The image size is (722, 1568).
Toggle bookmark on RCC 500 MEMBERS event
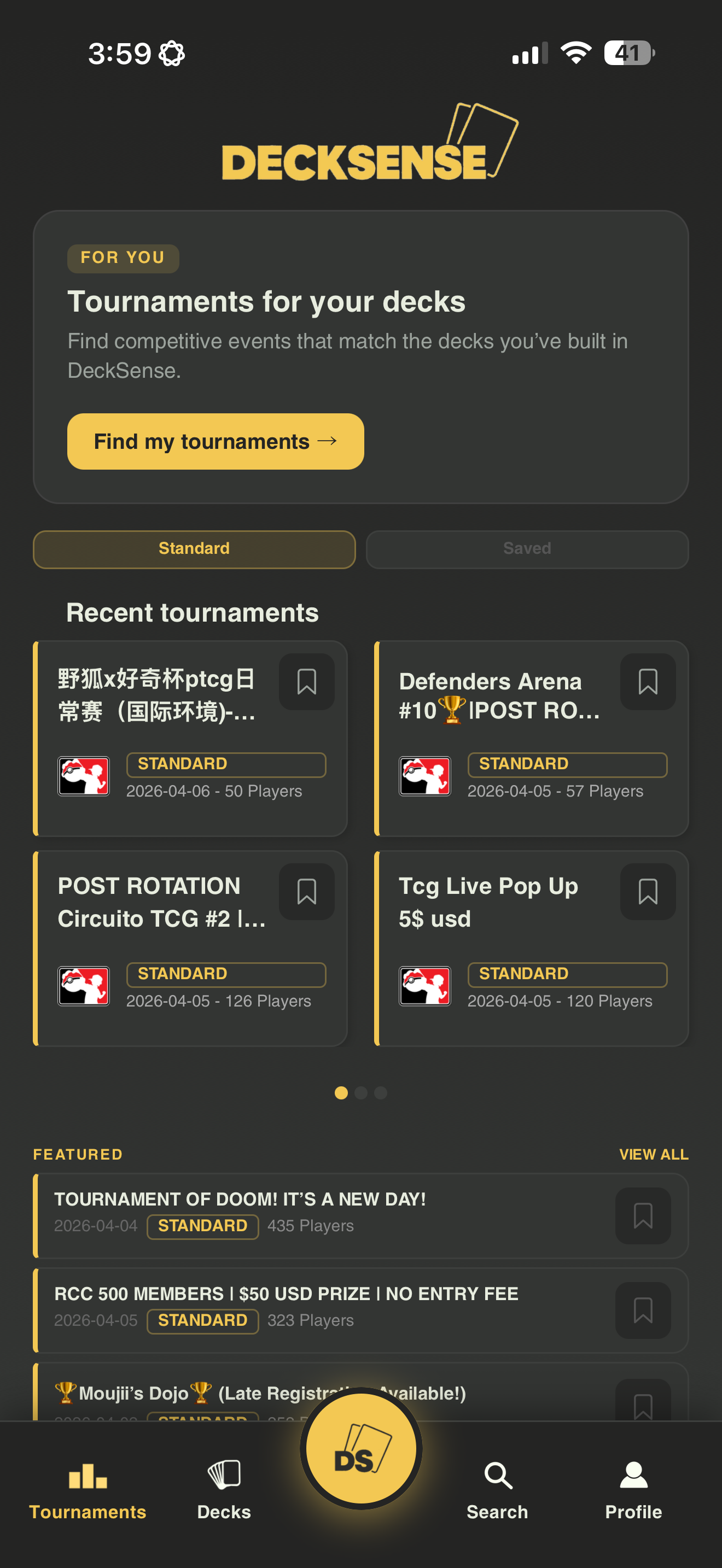click(x=644, y=1312)
